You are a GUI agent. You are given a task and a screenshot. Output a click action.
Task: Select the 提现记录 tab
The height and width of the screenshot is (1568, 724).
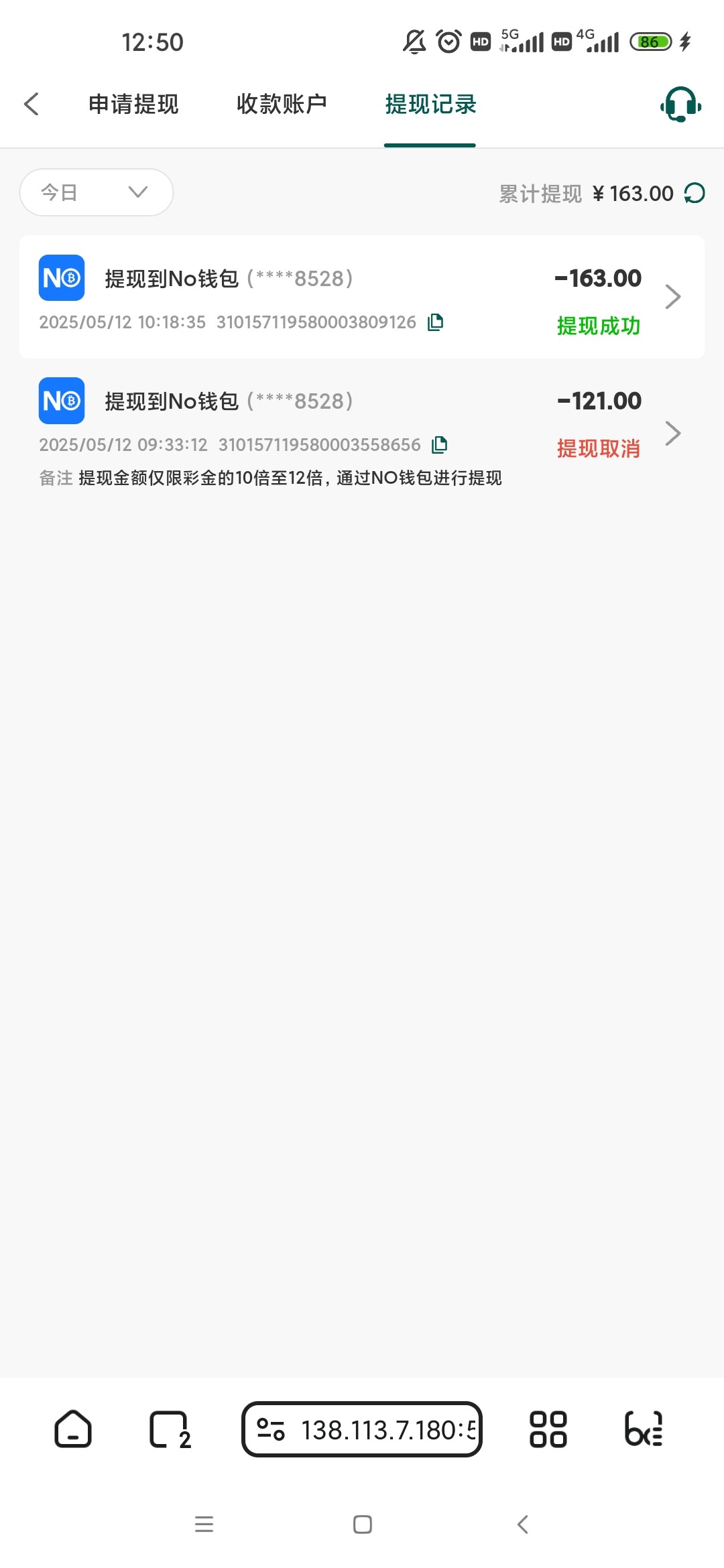430,104
